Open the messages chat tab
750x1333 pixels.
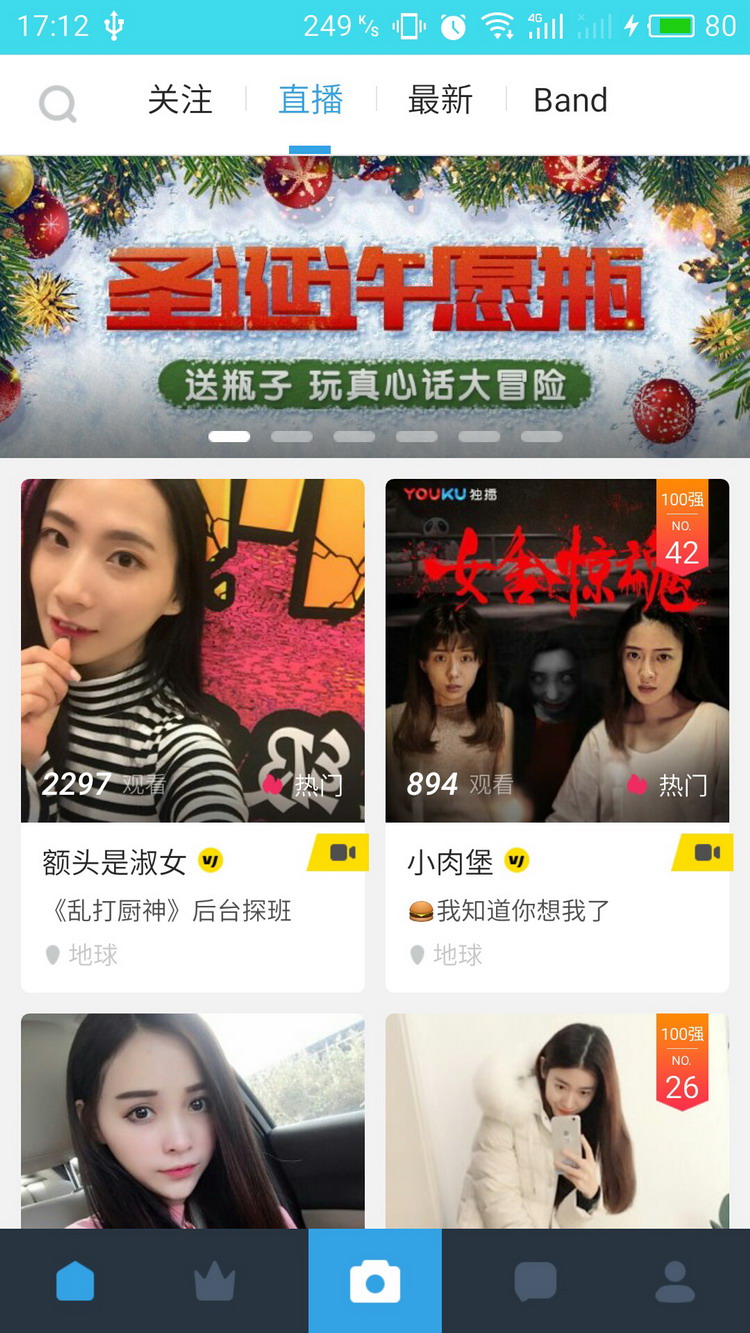click(x=535, y=1281)
